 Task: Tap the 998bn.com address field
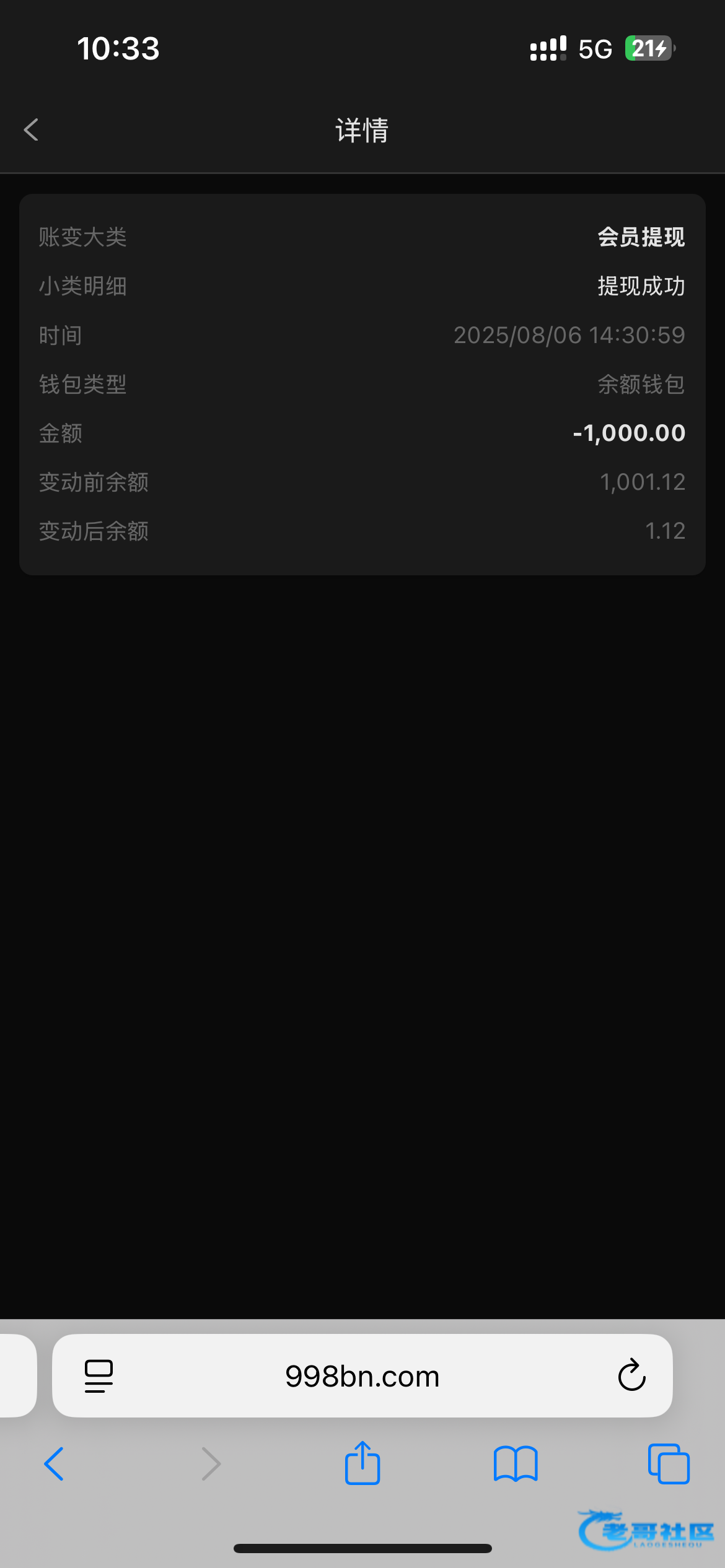click(x=362, y=1376)
